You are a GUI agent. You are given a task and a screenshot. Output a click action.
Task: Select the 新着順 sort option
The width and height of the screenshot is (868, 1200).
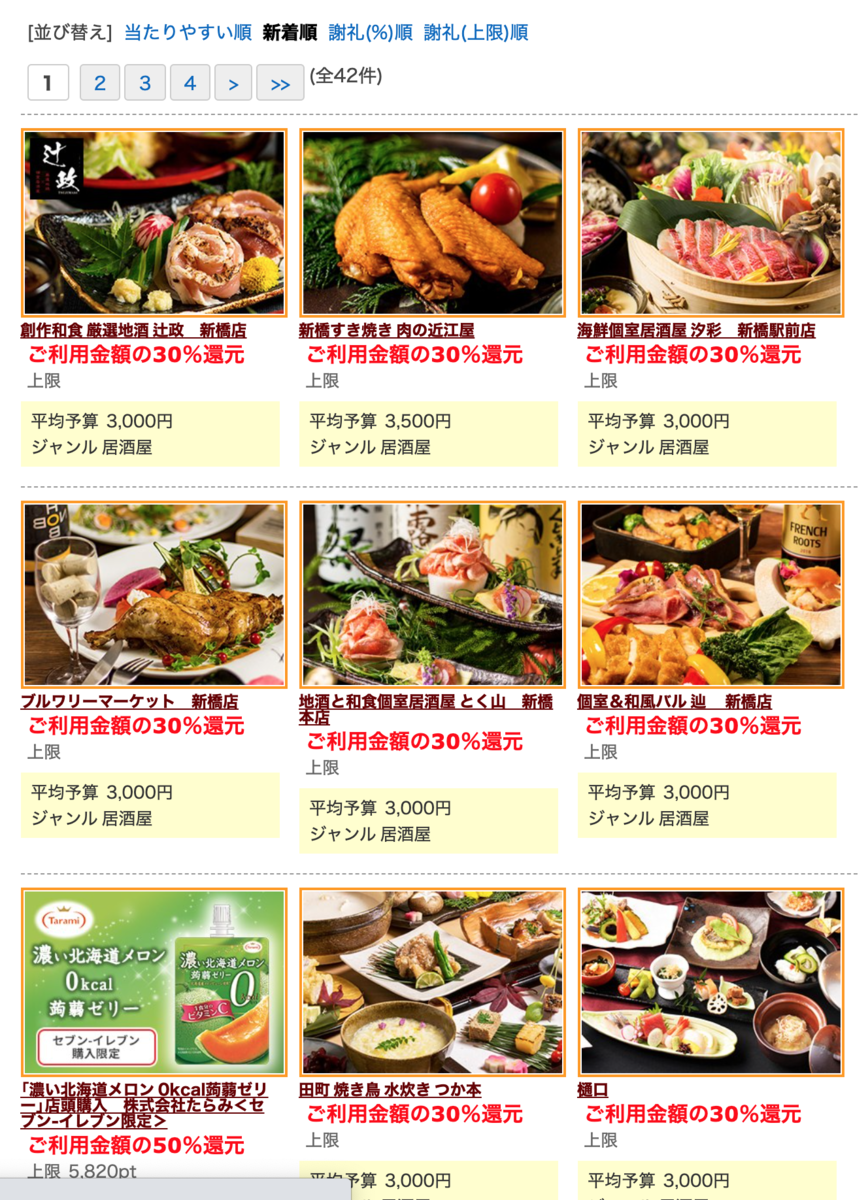click(x=287, y=31)
